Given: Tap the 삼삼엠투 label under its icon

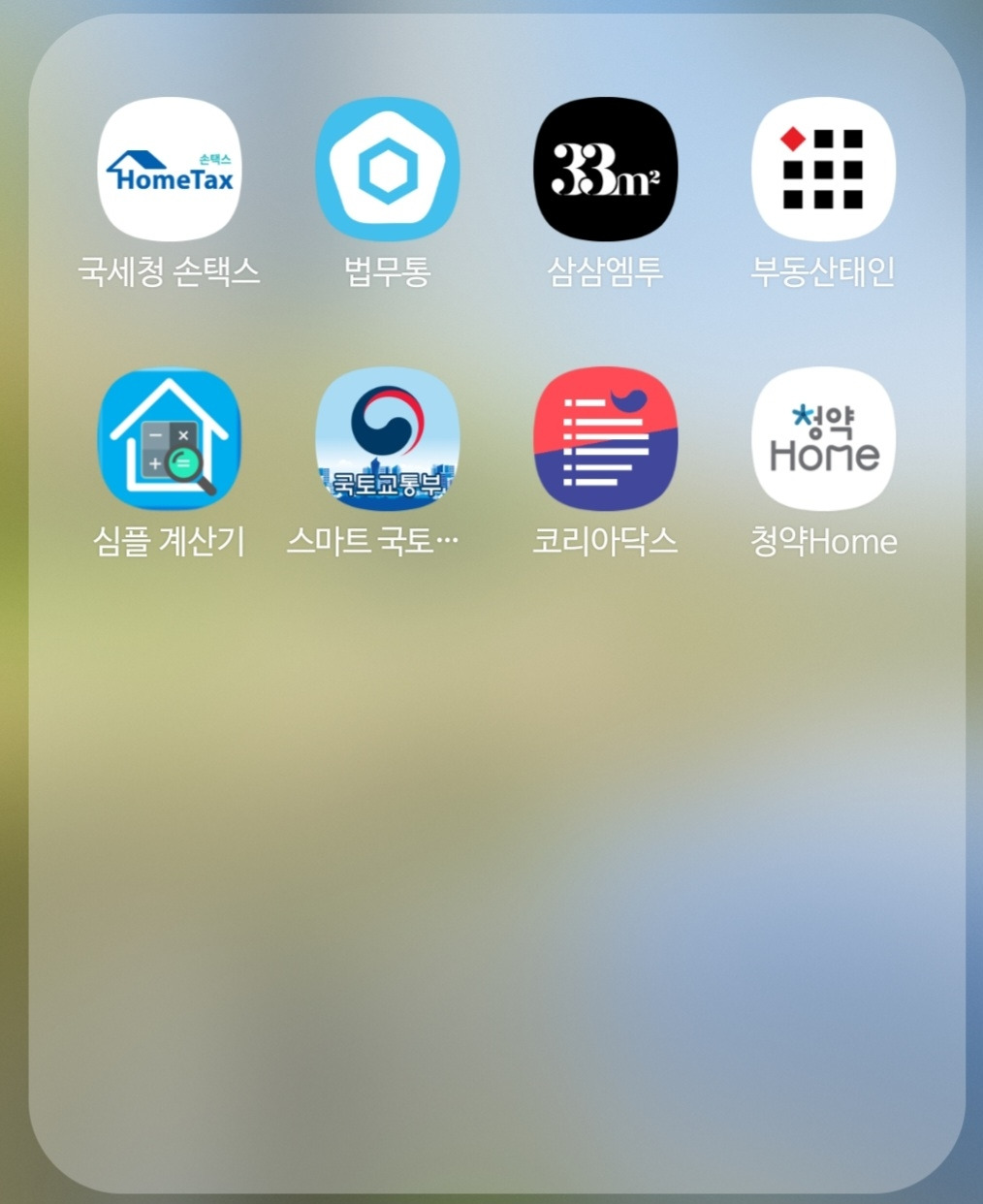Looking at the screenshot, I should click(605, 272).
